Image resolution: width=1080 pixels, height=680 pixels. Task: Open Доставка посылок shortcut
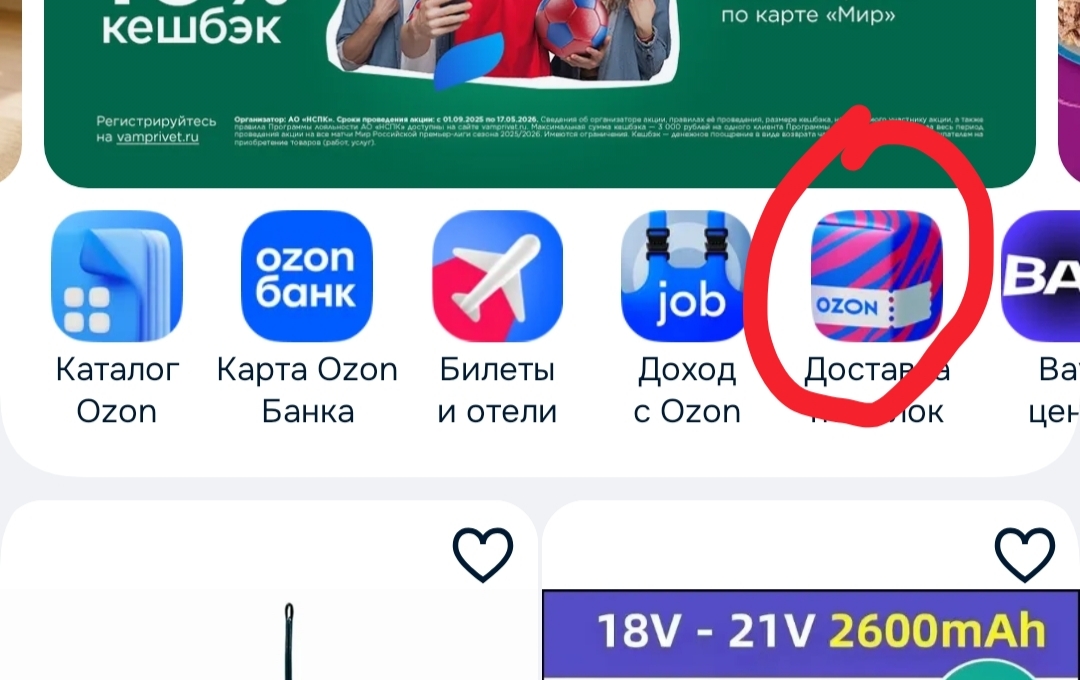click(x=876, y=277)
